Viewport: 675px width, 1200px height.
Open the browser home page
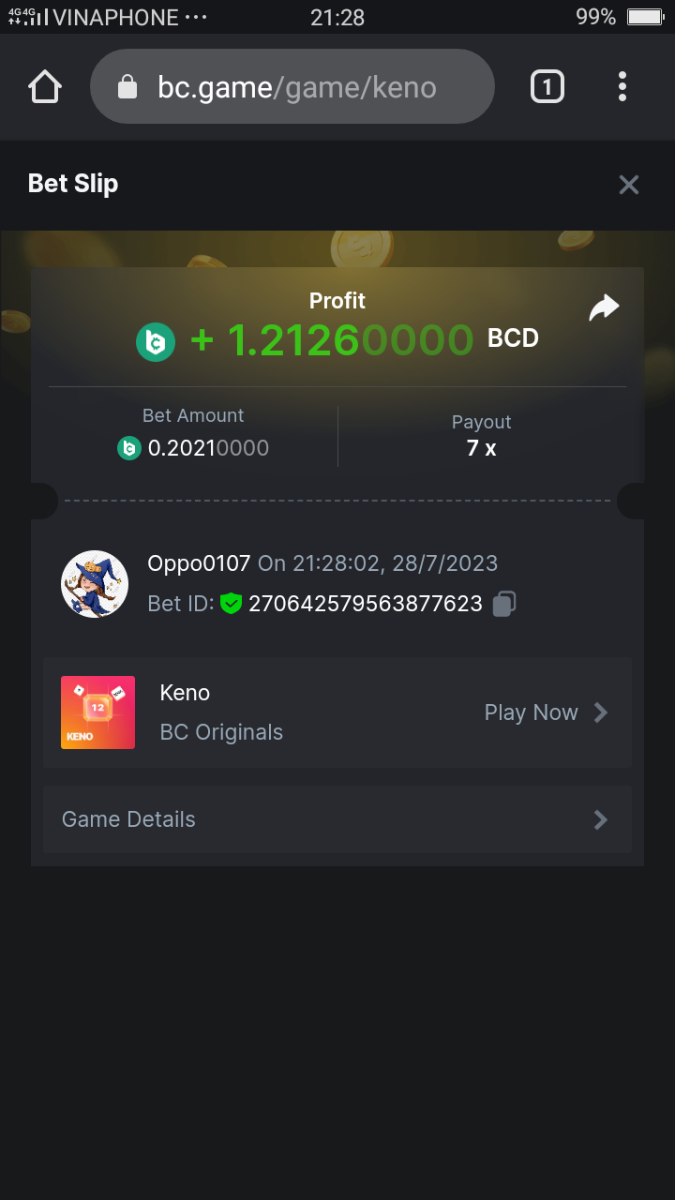[45, 87]
